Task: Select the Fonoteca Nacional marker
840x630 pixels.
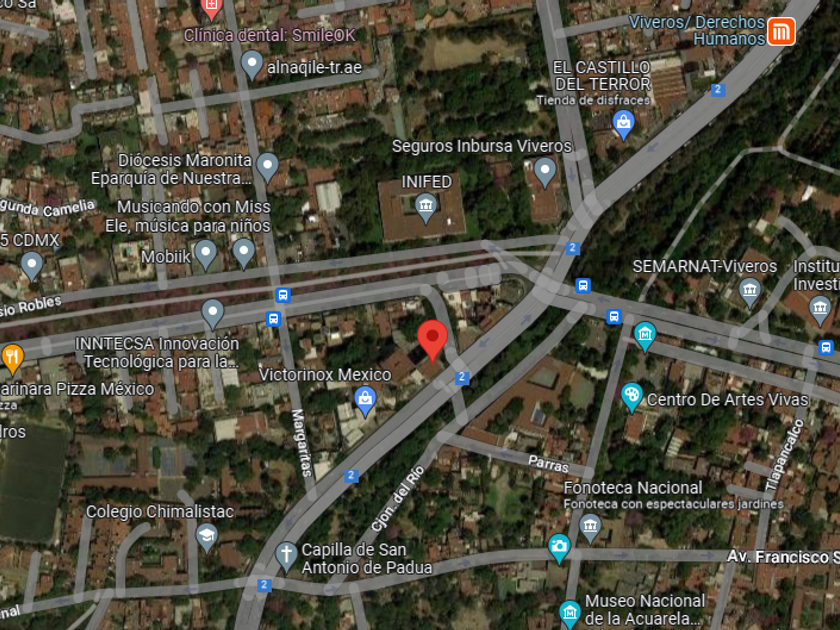Action: 590,528
